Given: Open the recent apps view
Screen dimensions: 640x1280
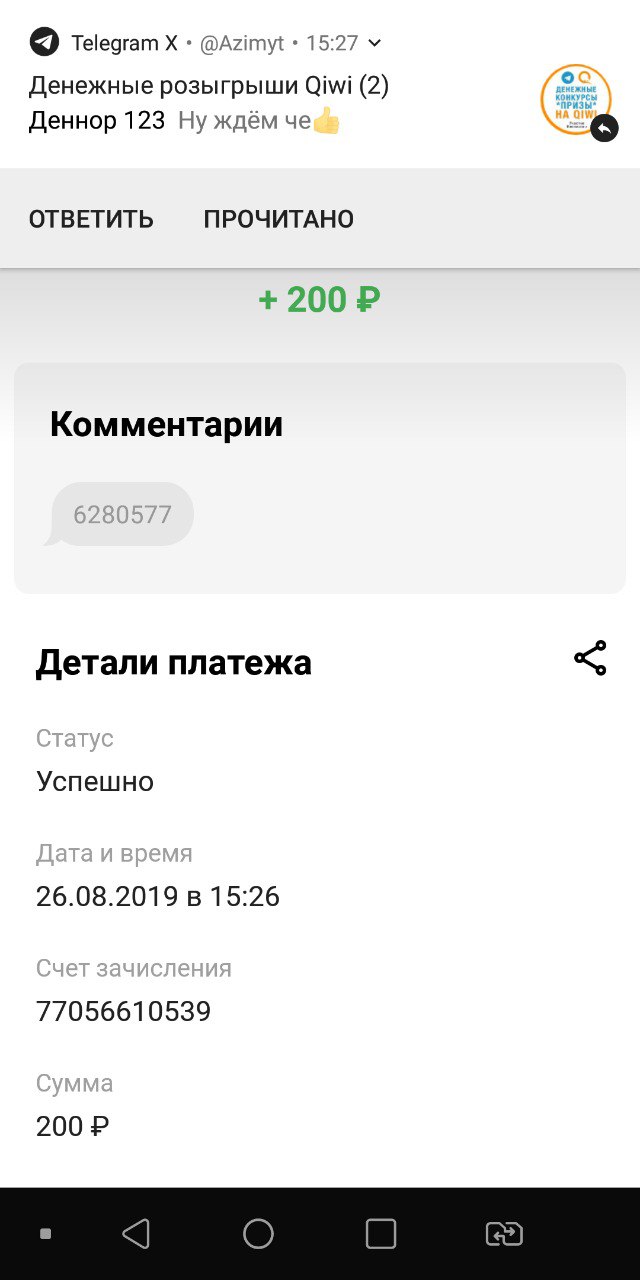Looking at the screenshot, I should click(x=381, y=1234).
